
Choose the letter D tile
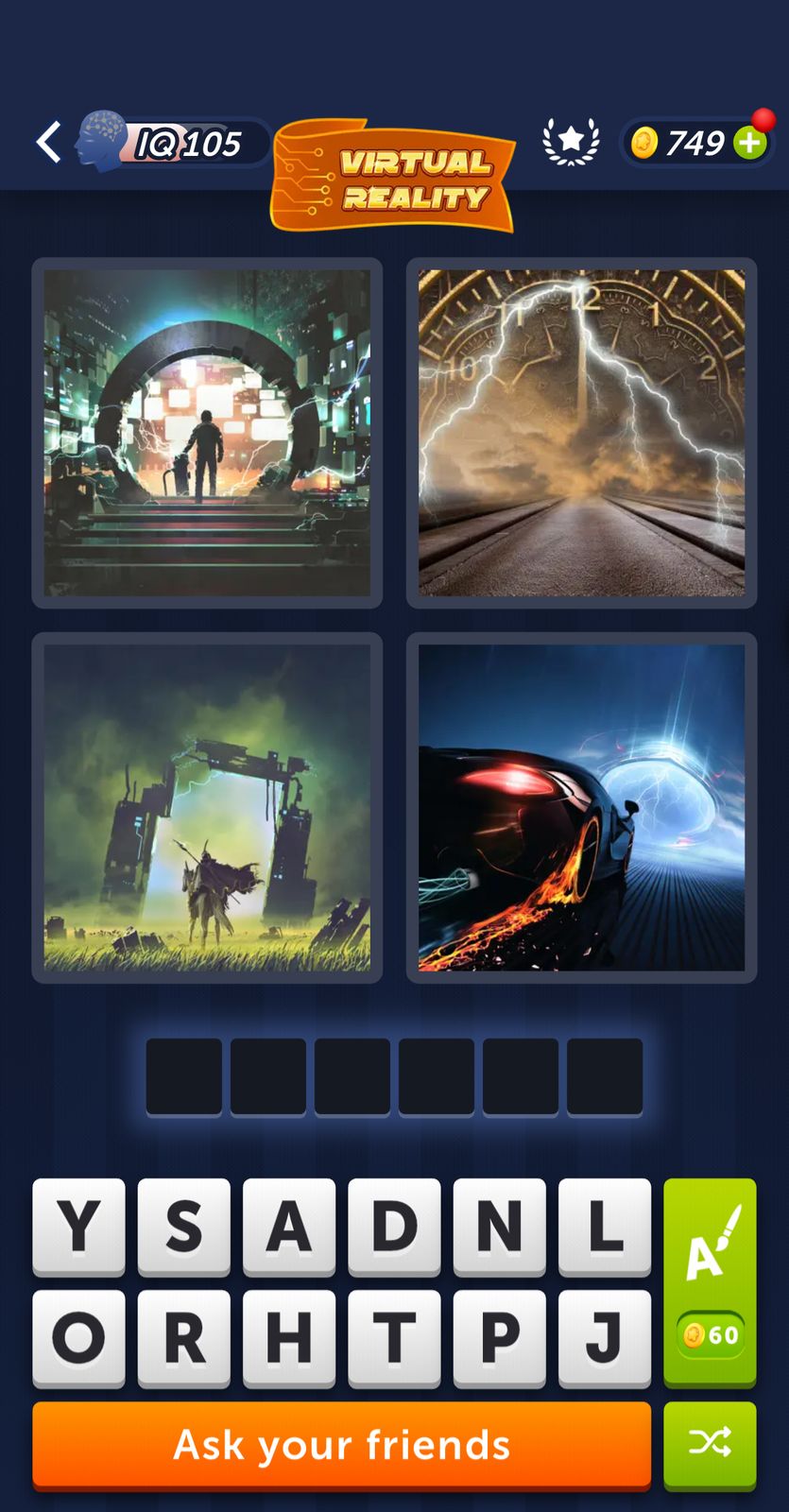(x=394, y=1226)
